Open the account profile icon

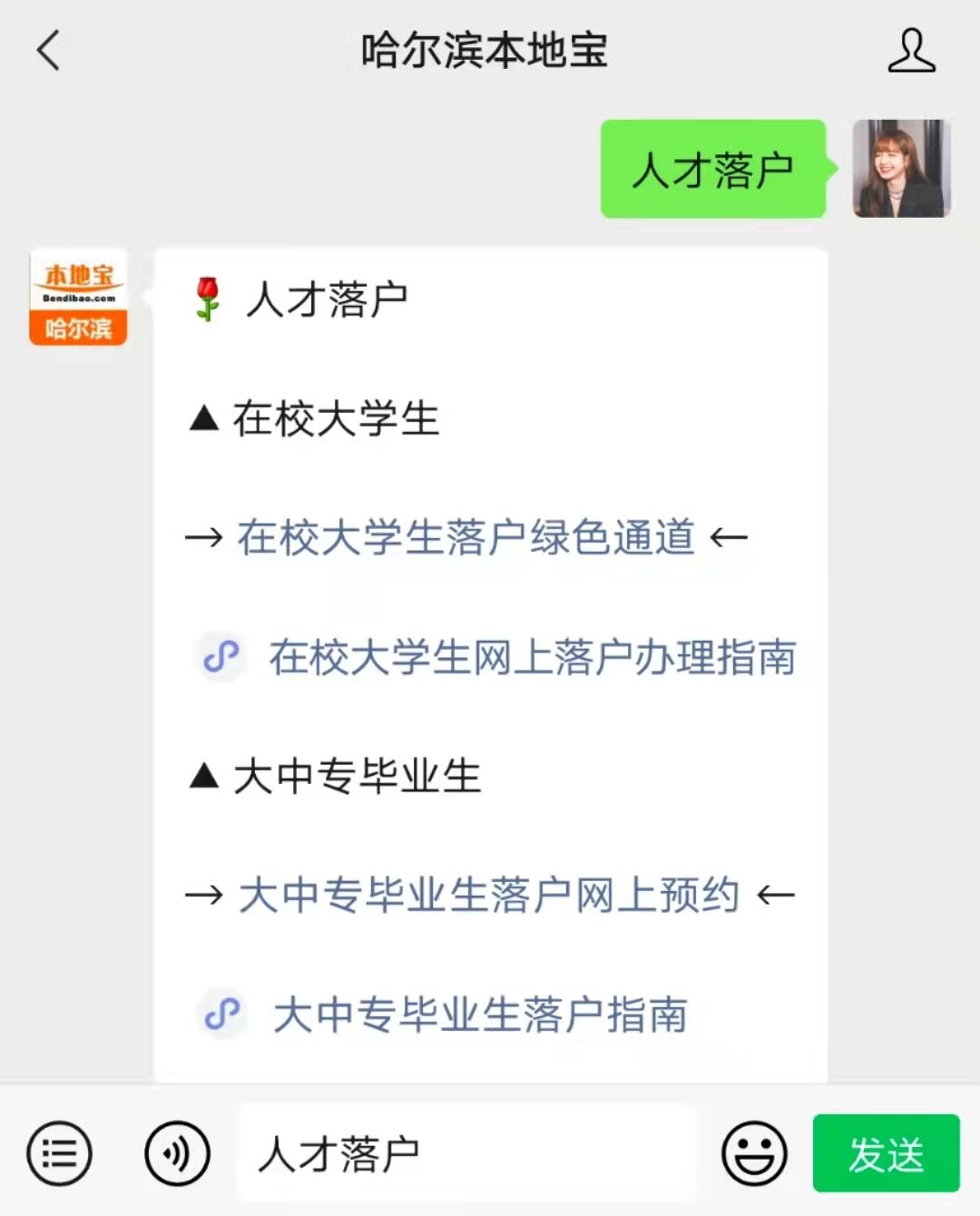click(x=910, y=50)
